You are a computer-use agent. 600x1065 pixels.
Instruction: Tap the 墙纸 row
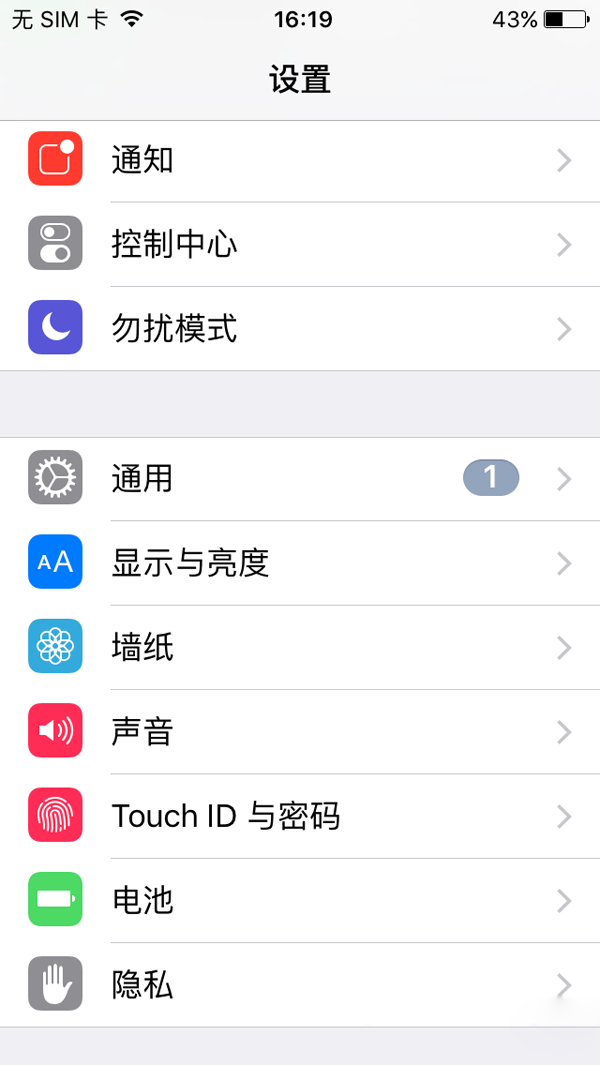click(x=300, y=647)
